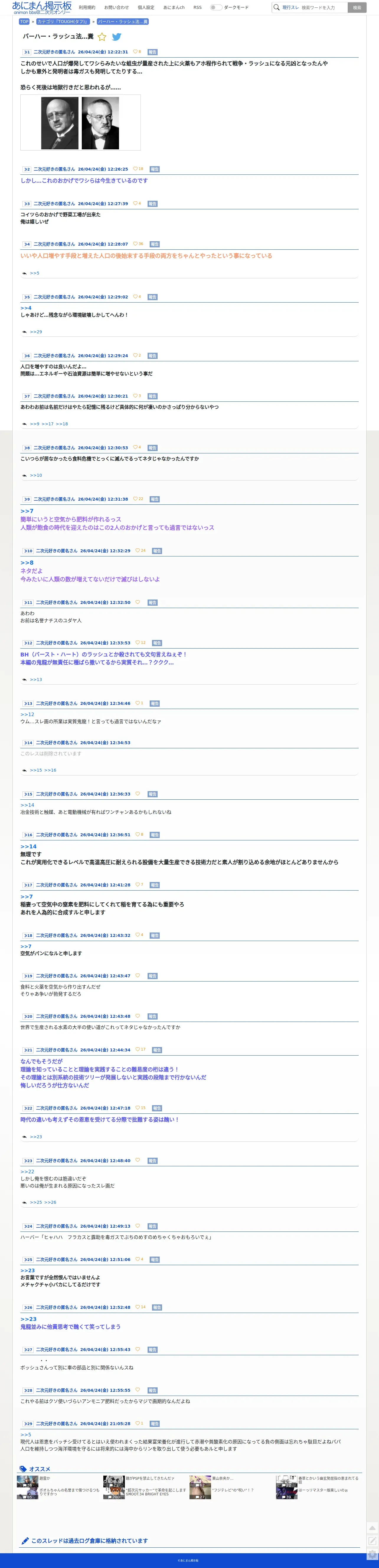Go to あにまんch link
The height and width of the screenshot is (1568, 379).
174,7
